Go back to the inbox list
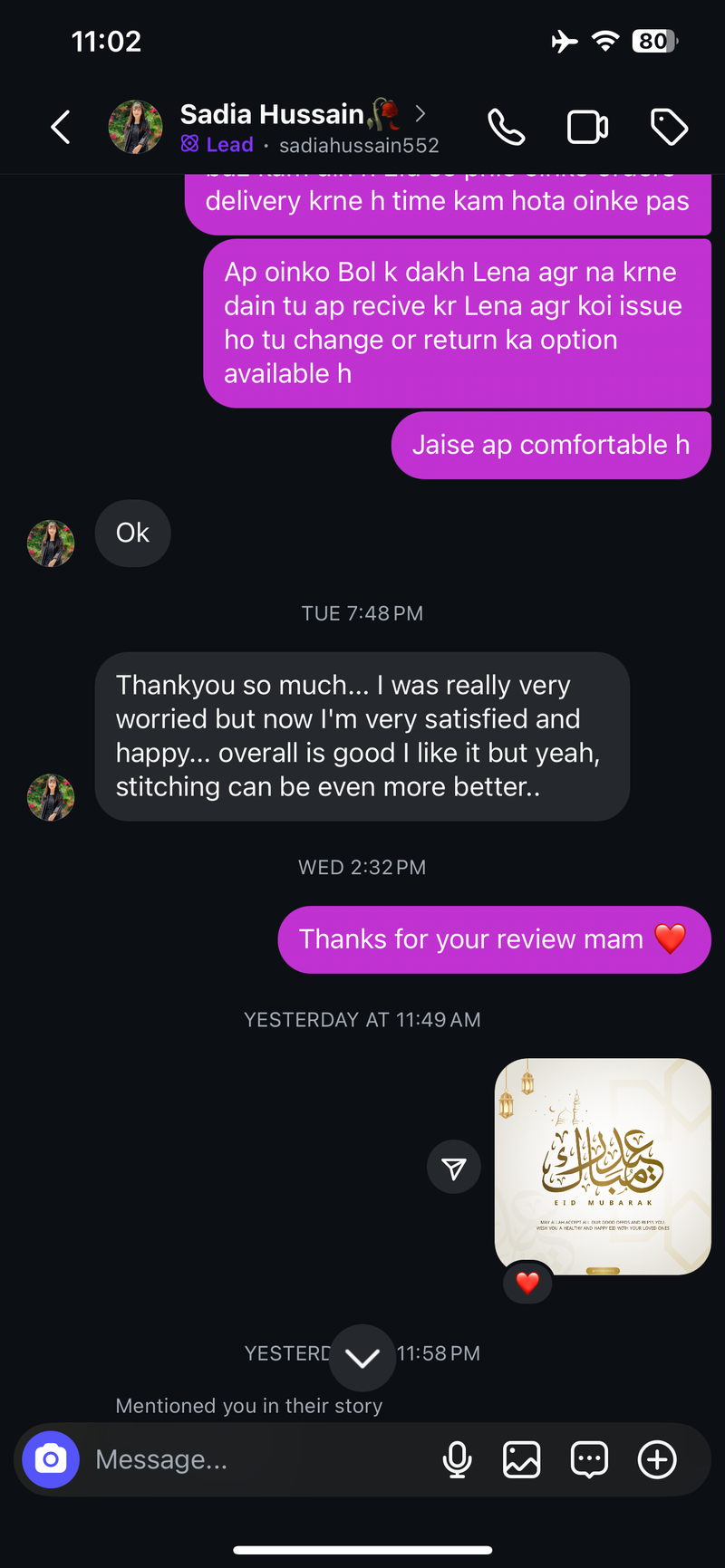725x1568 pixels. click(61, 127)
